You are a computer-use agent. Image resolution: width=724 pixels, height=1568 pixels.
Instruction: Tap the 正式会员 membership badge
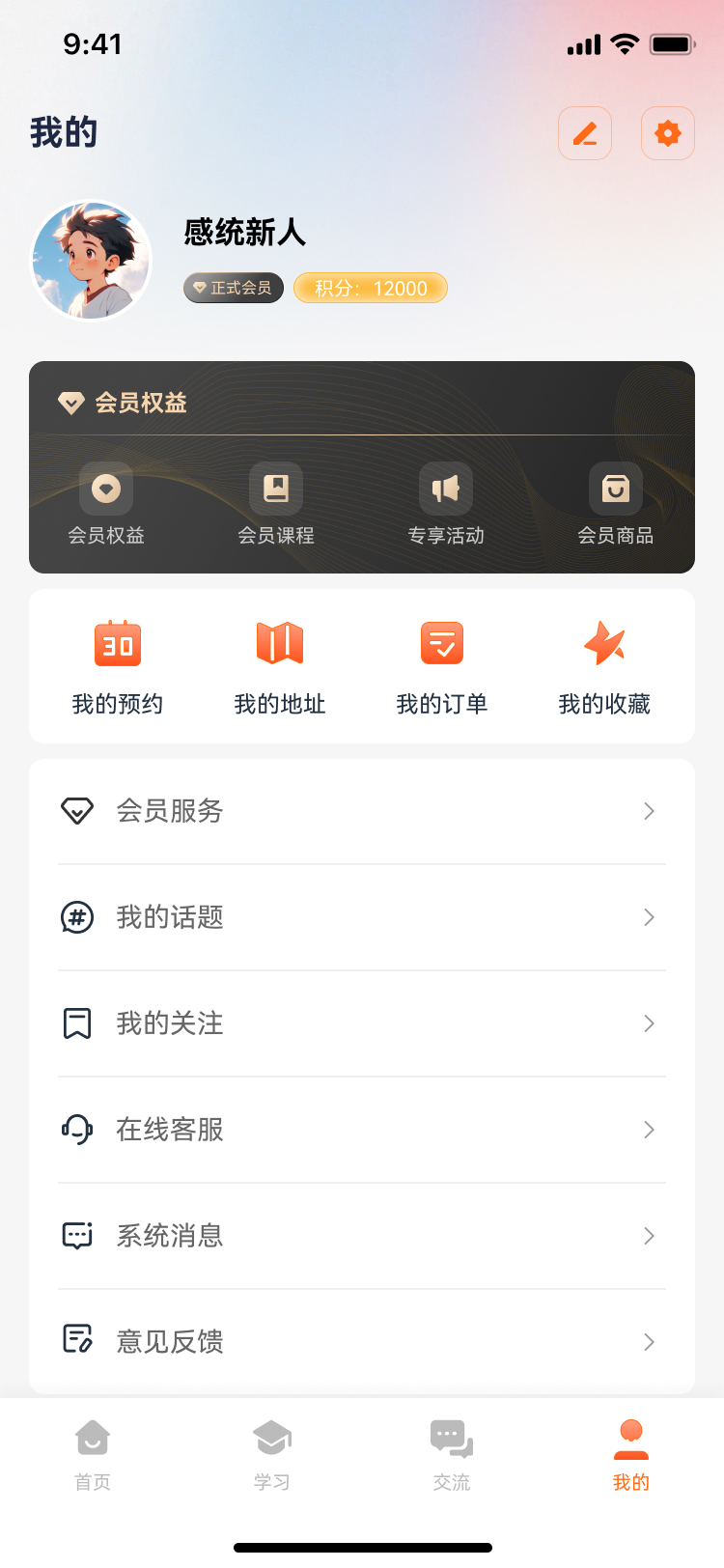[x=233, y=288]
